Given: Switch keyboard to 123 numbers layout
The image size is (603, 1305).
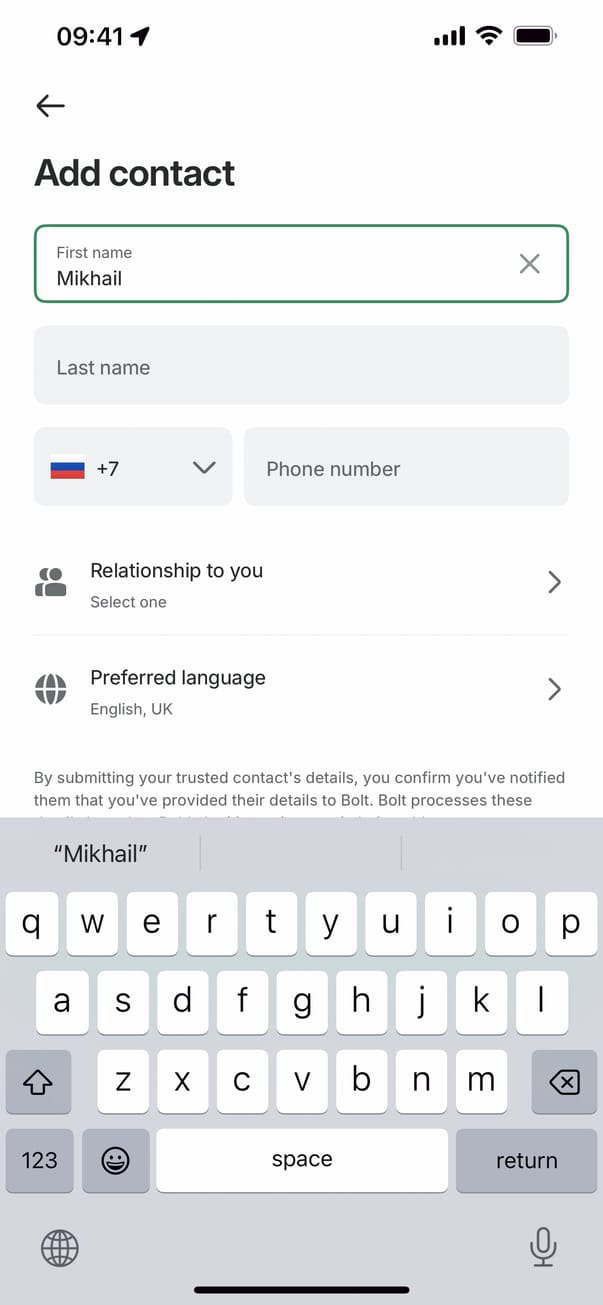Looking at the screenshot, I should tap(40, 1160).
